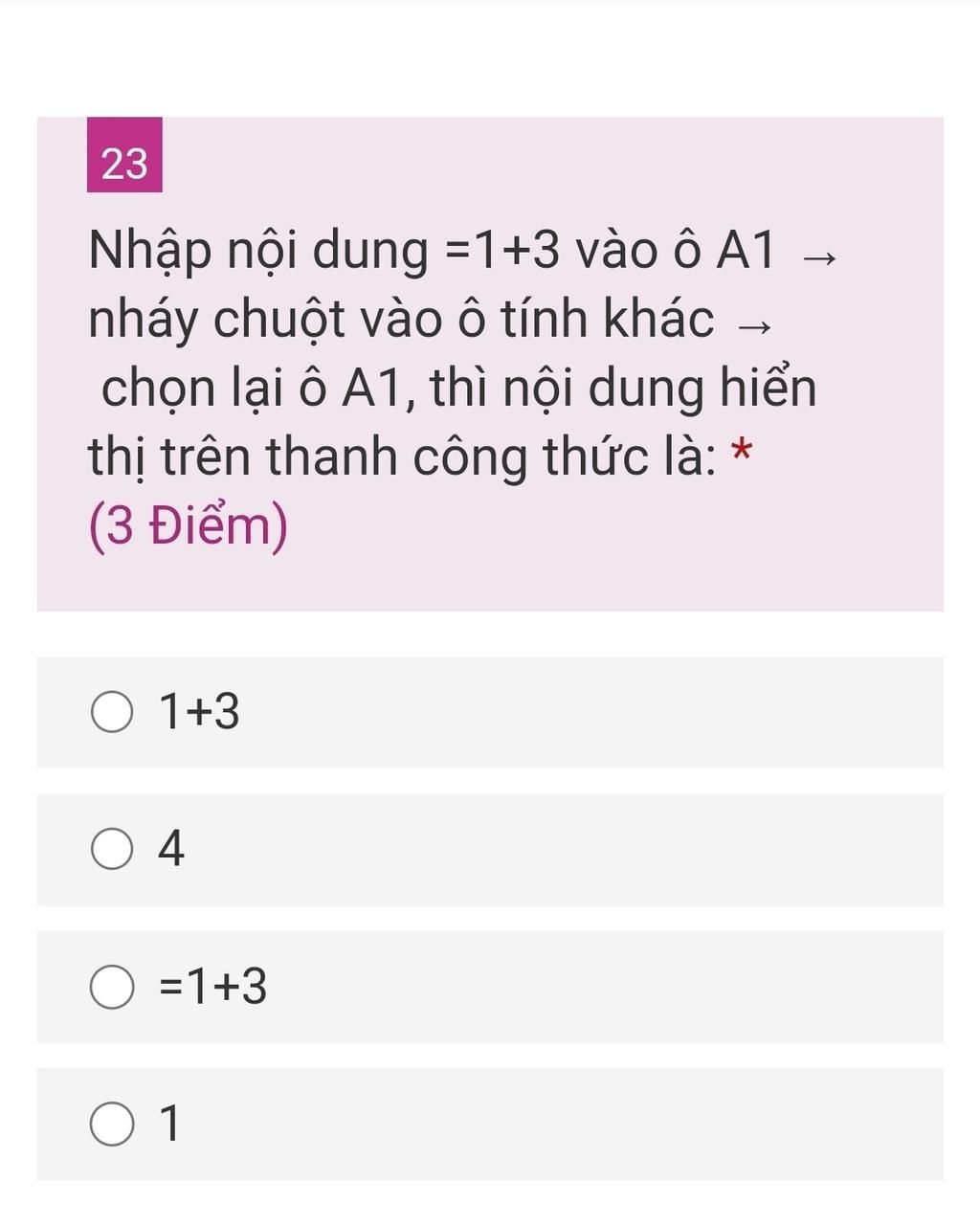Mark the answer option 1
Viewport: 980px width, 1225px height.
[x=112, y=1125]
